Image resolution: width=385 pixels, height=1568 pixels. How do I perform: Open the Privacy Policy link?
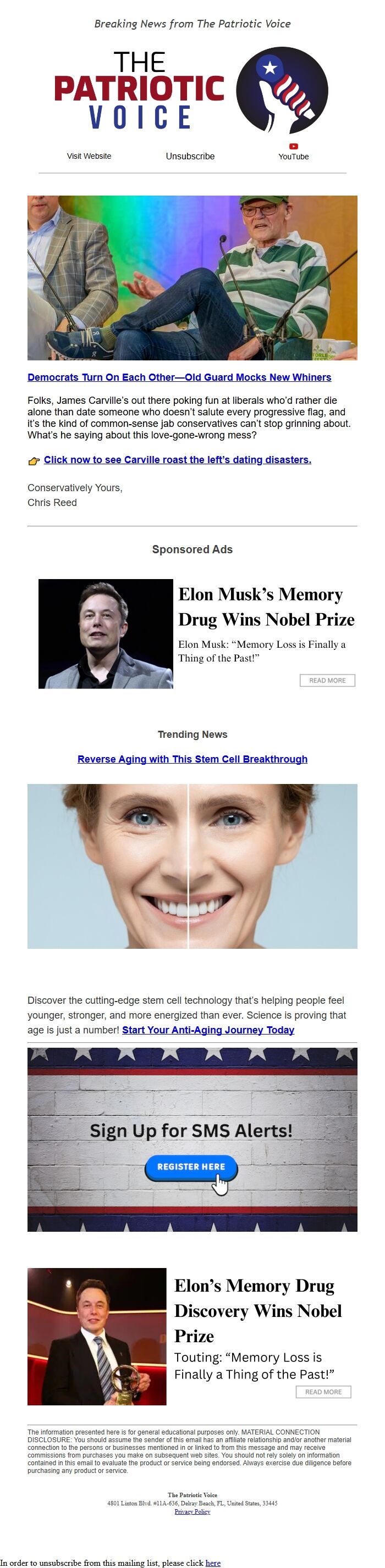(x=192, y=1511)
